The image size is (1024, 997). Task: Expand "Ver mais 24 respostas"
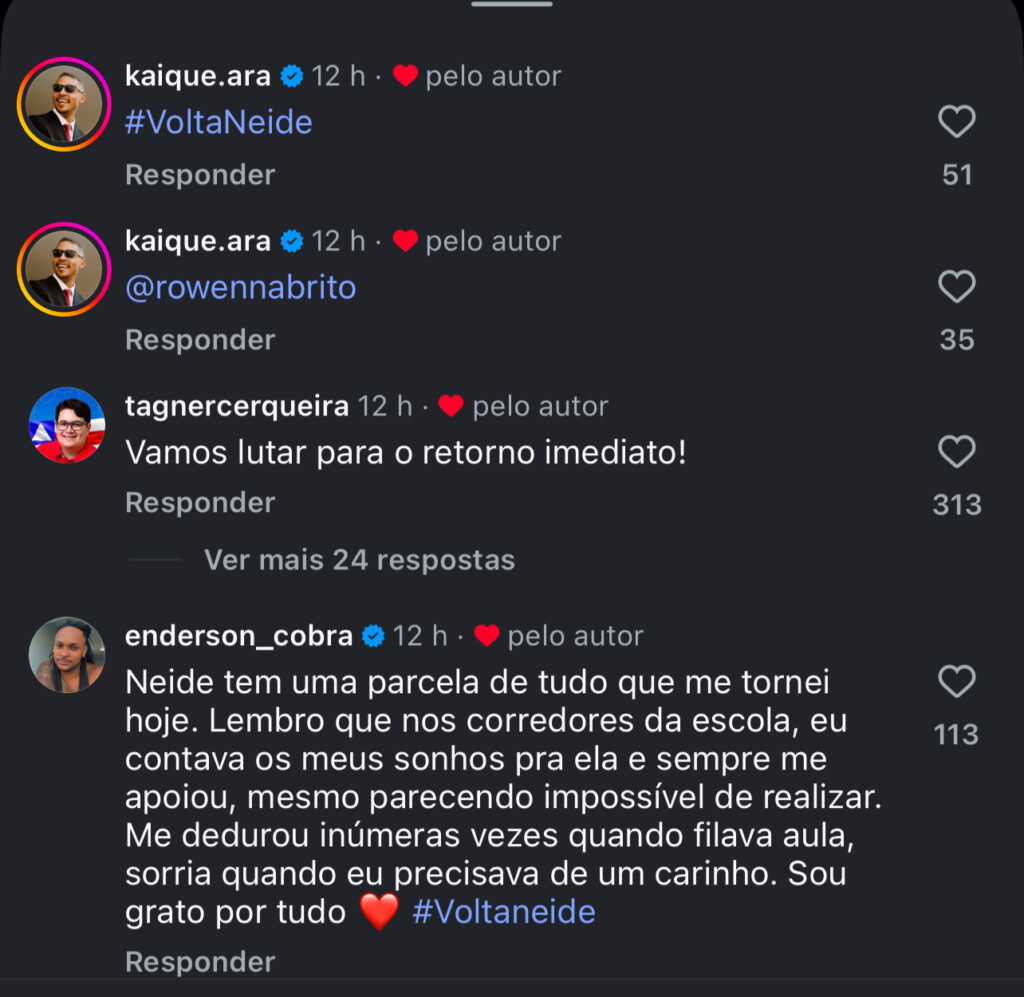click(359, 559)
